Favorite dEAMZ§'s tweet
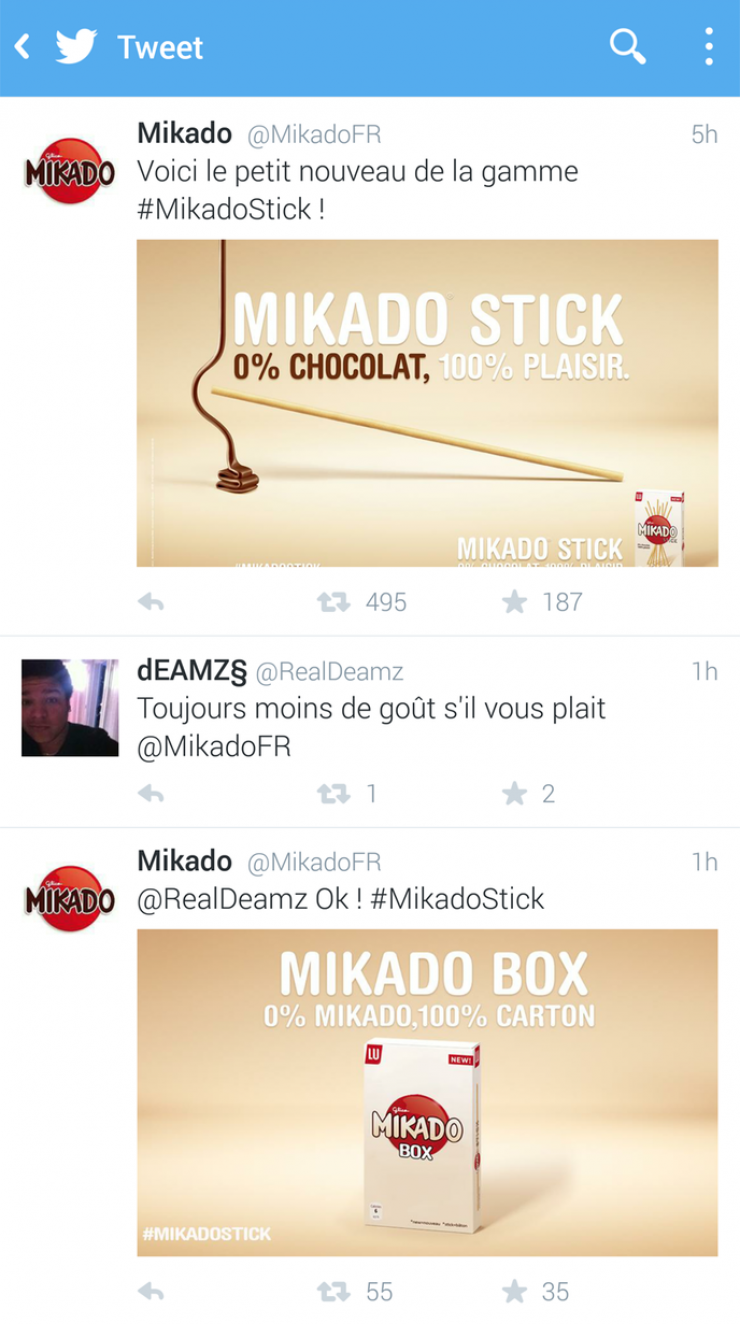740x1324 pixels. pyautogui.click(x=514, y=794)
